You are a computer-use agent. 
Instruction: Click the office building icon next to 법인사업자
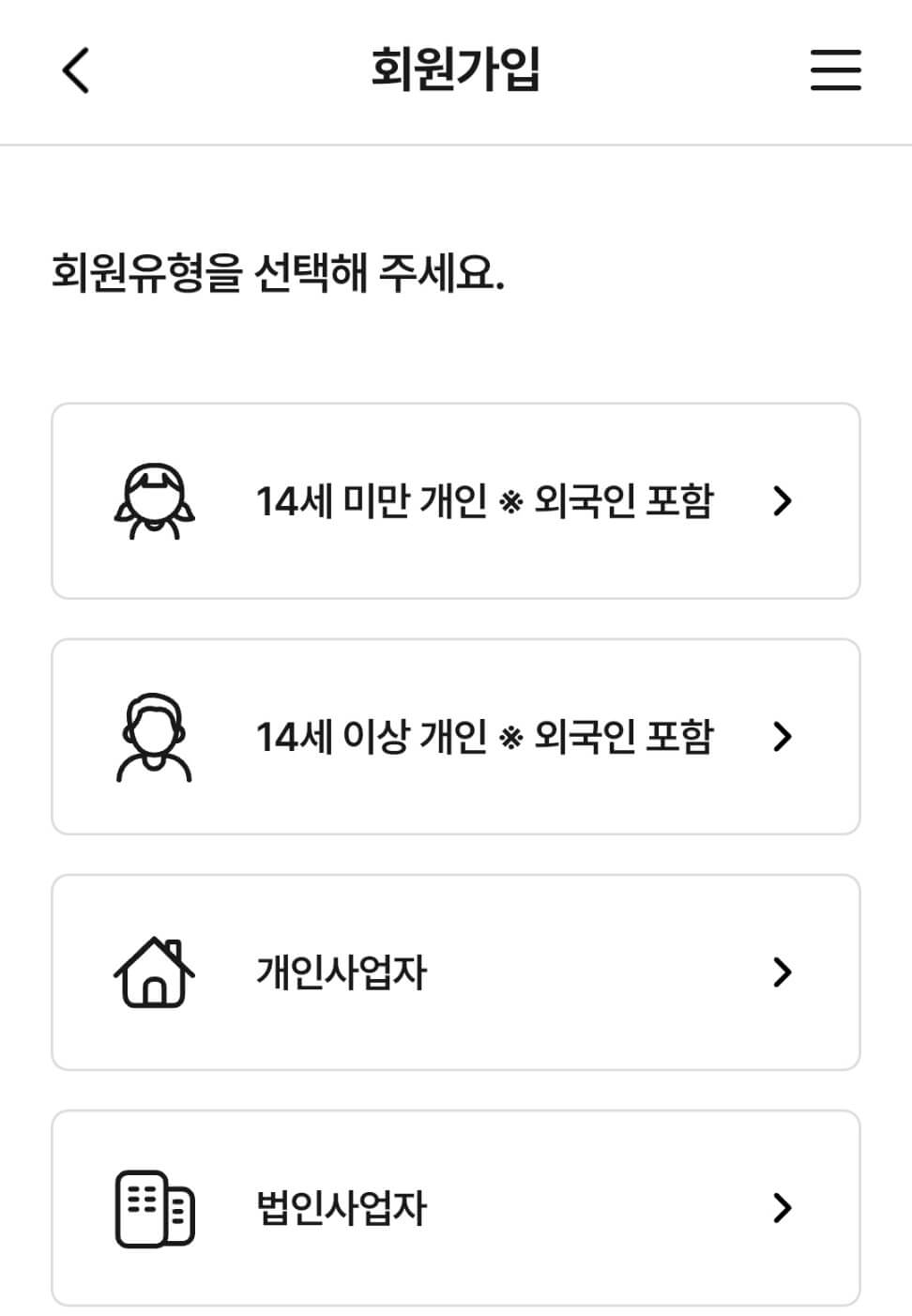pos(153,1209)
